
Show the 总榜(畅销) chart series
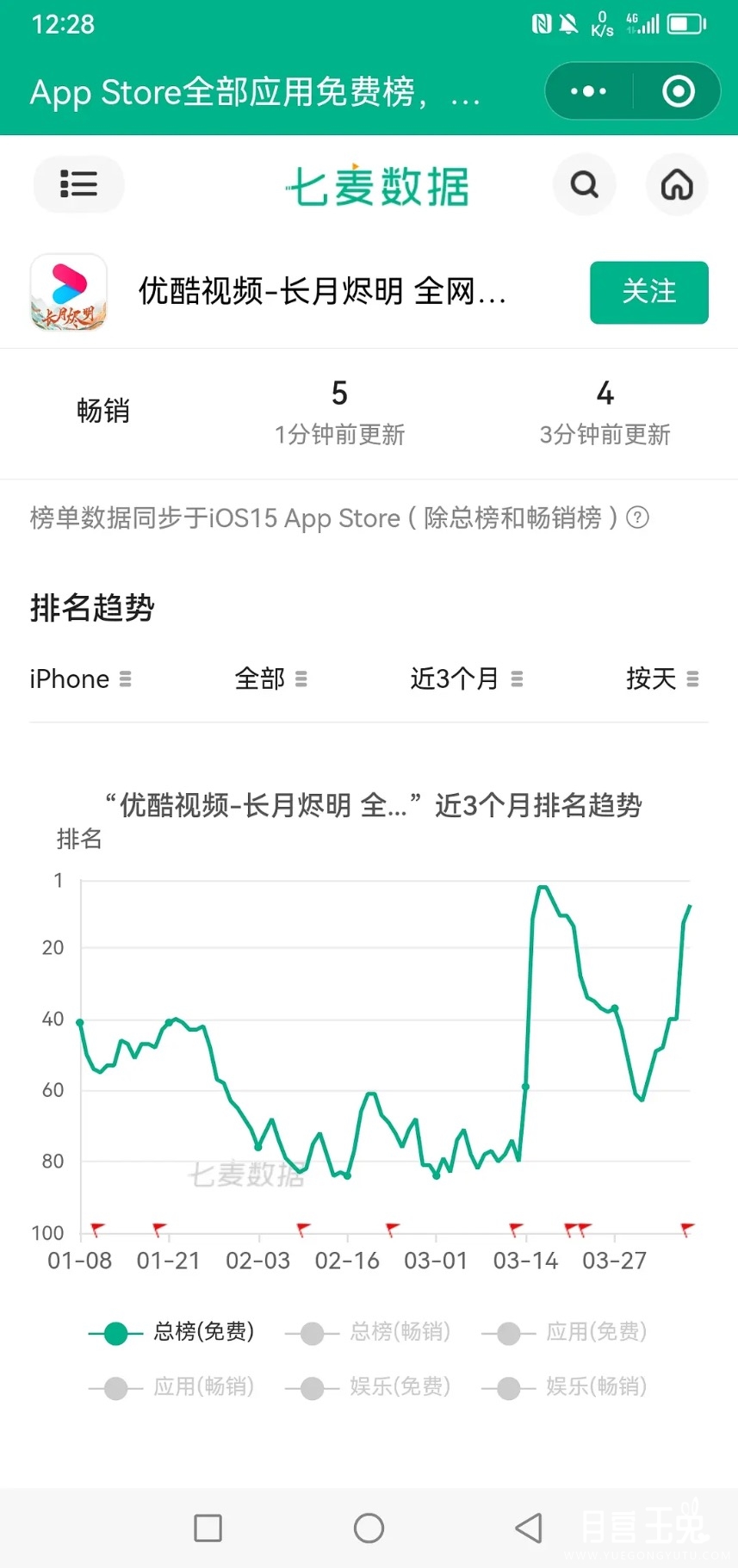369,1332
